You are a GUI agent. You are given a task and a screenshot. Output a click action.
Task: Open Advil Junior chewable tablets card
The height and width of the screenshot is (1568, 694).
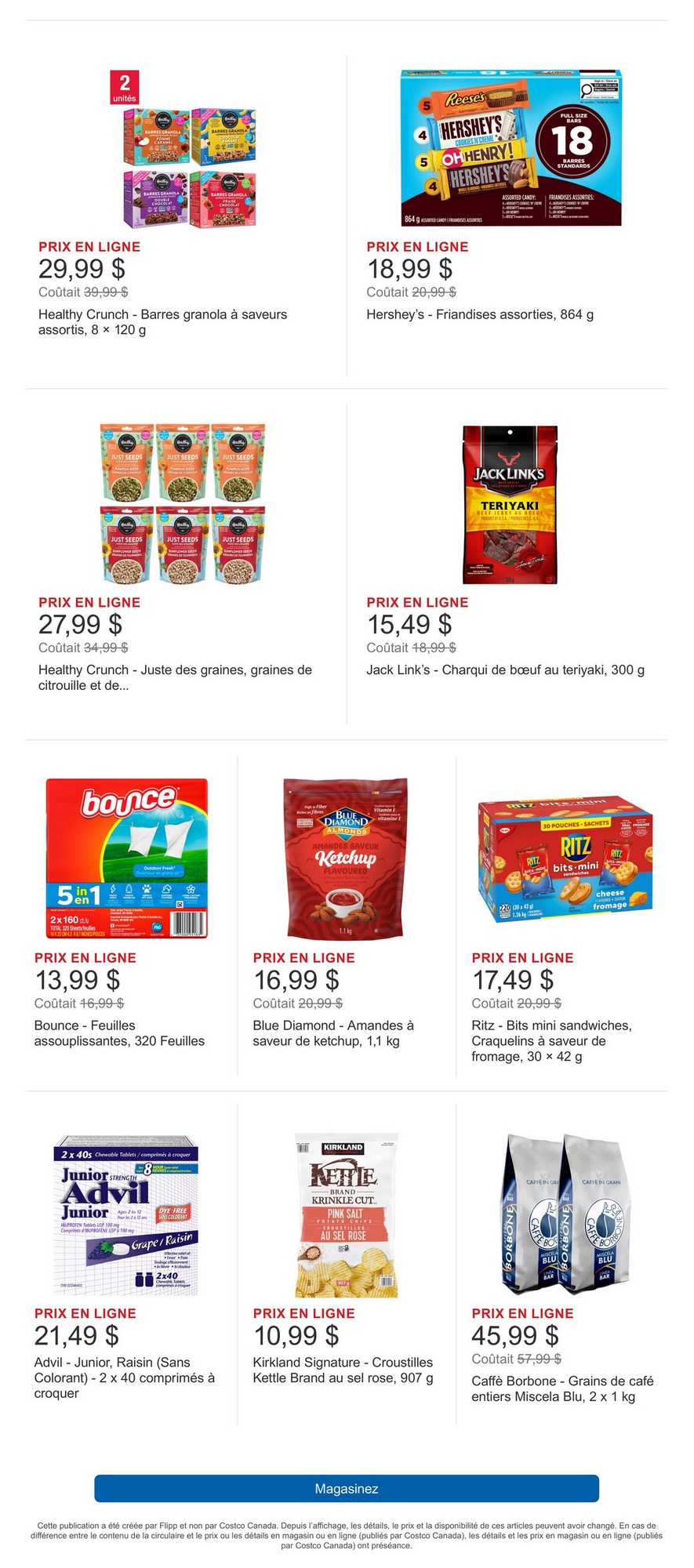pyautogui.click(x=127, y=1214)
